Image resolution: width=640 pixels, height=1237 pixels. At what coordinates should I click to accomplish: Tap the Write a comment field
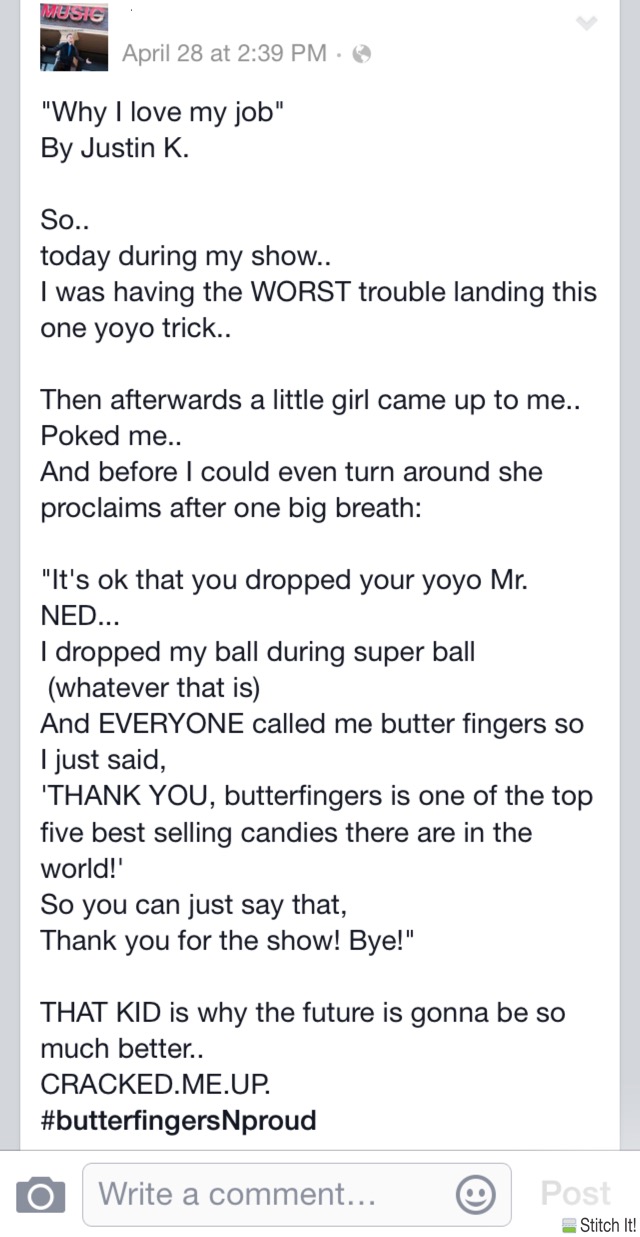coord(297,1194)
